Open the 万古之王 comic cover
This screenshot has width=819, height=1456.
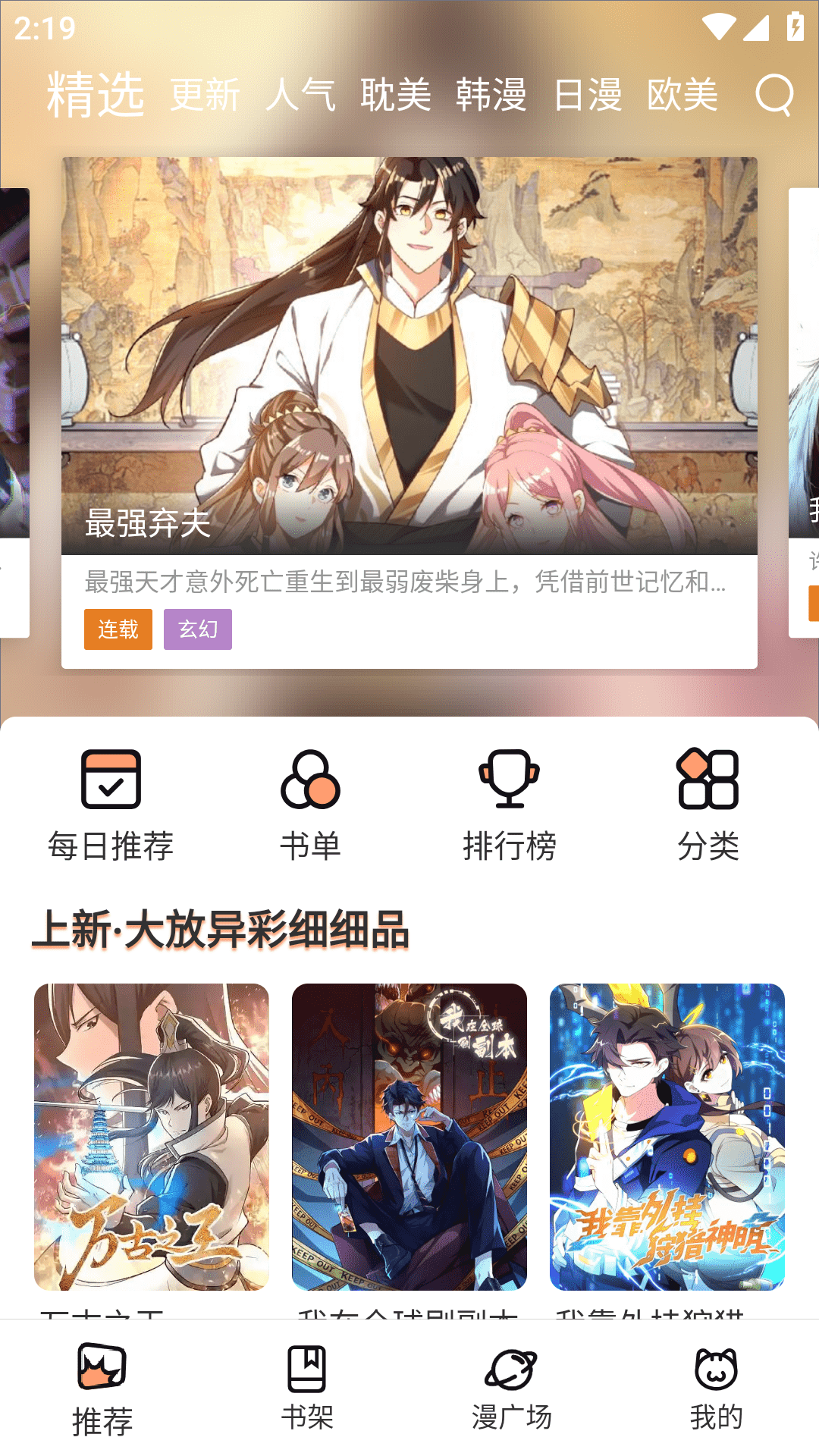coord(152,1136)
